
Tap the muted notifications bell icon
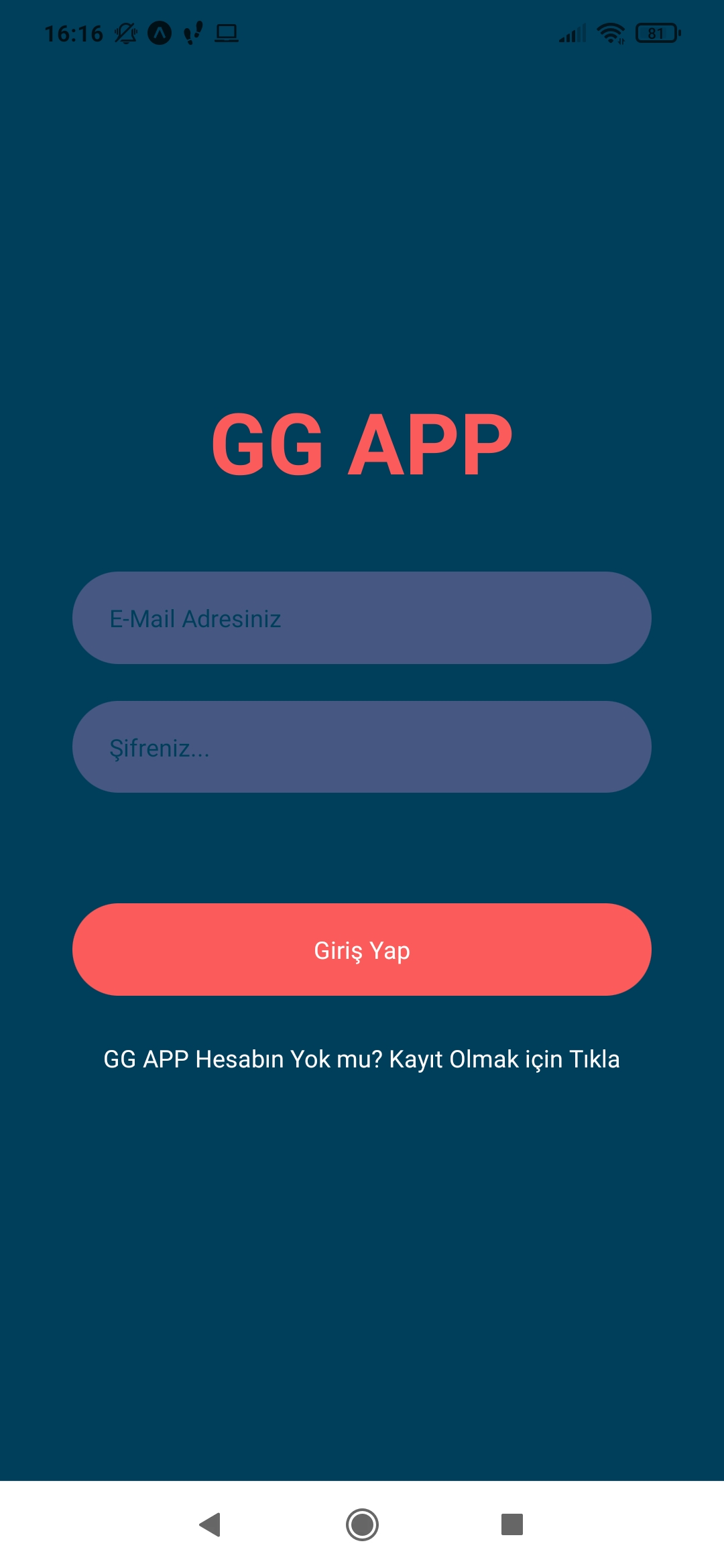tap(124, 32)
